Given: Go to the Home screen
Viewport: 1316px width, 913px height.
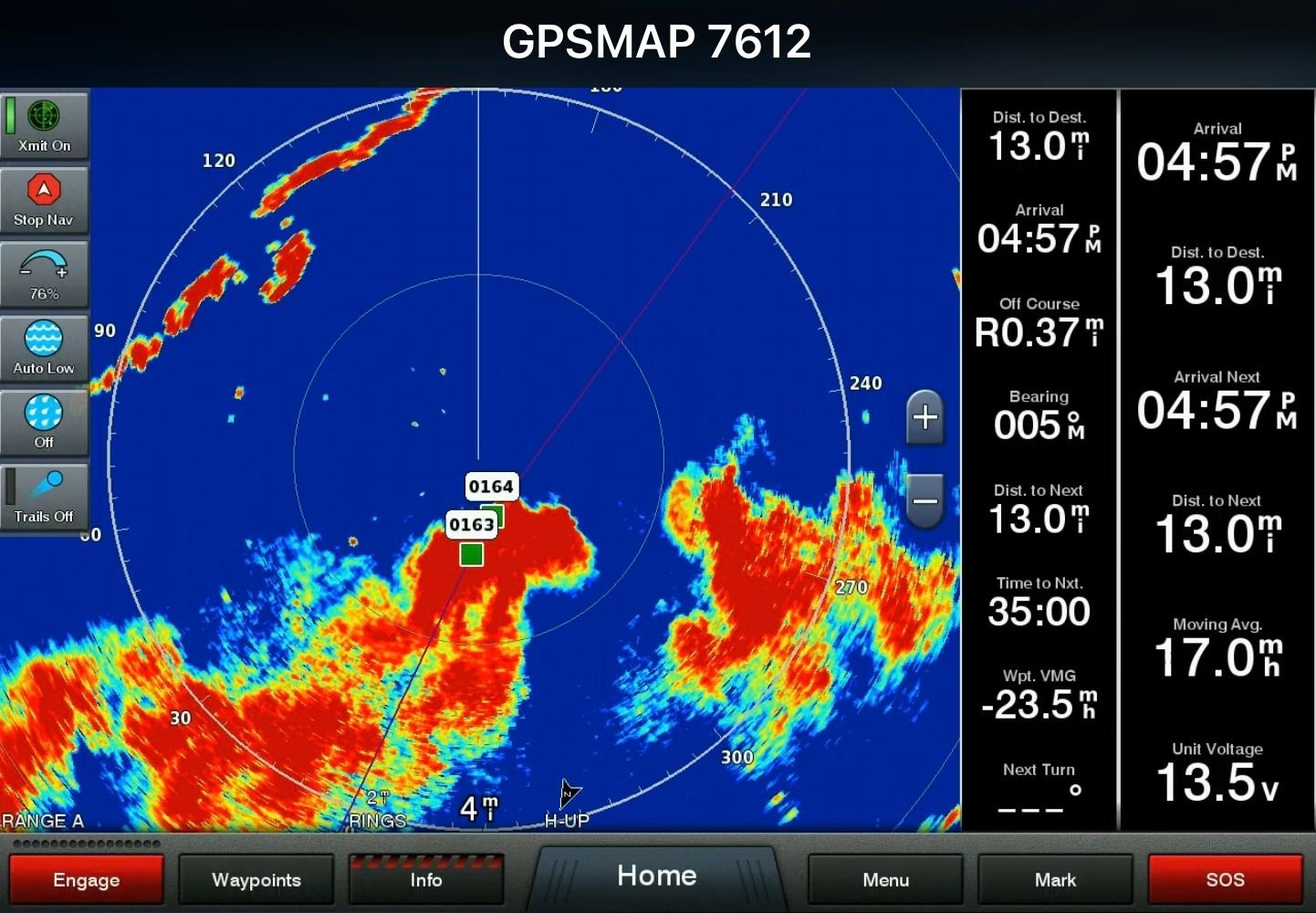Looking at the screenshot, I should pyautogui.click(x=656, y=876).
